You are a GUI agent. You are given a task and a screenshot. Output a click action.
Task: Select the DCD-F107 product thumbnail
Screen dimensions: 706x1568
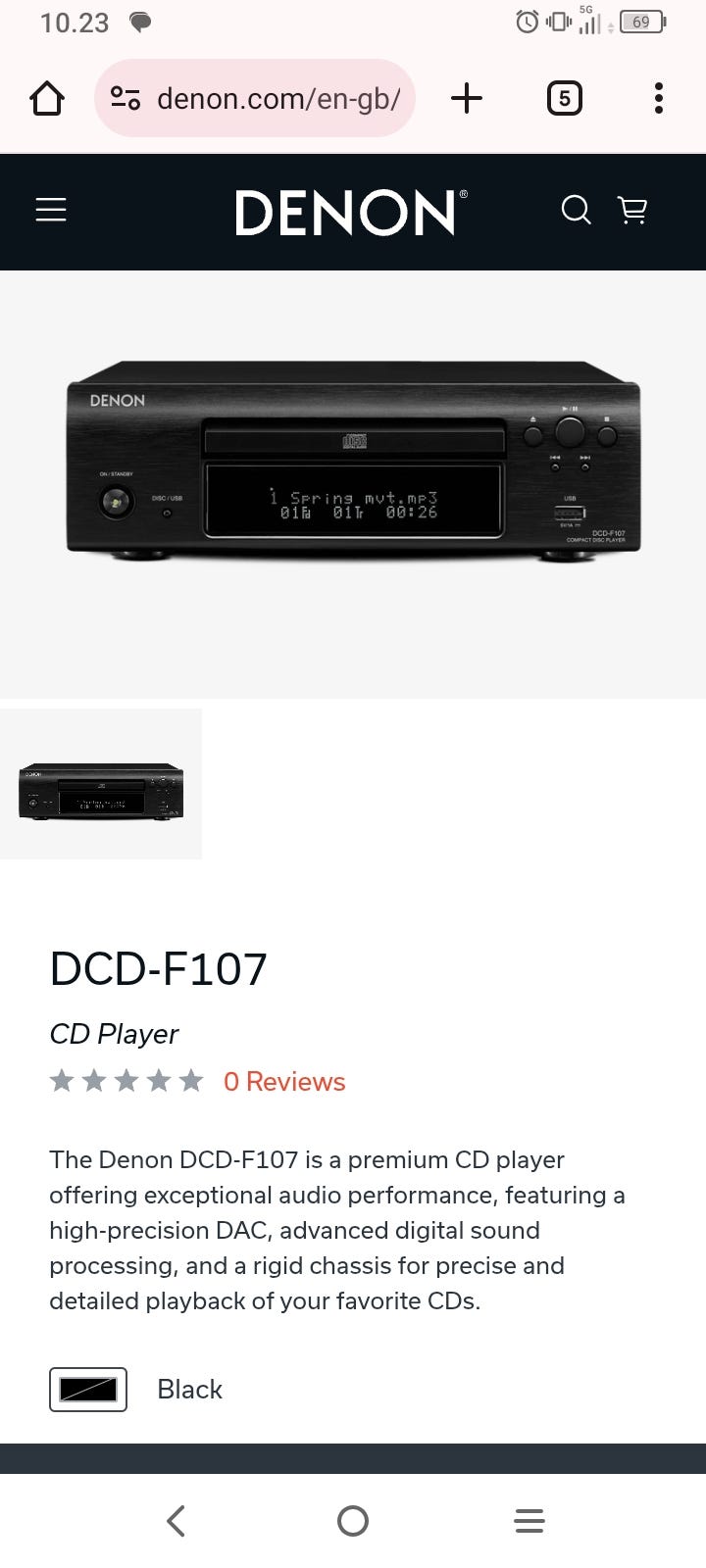tap(101, 784)
